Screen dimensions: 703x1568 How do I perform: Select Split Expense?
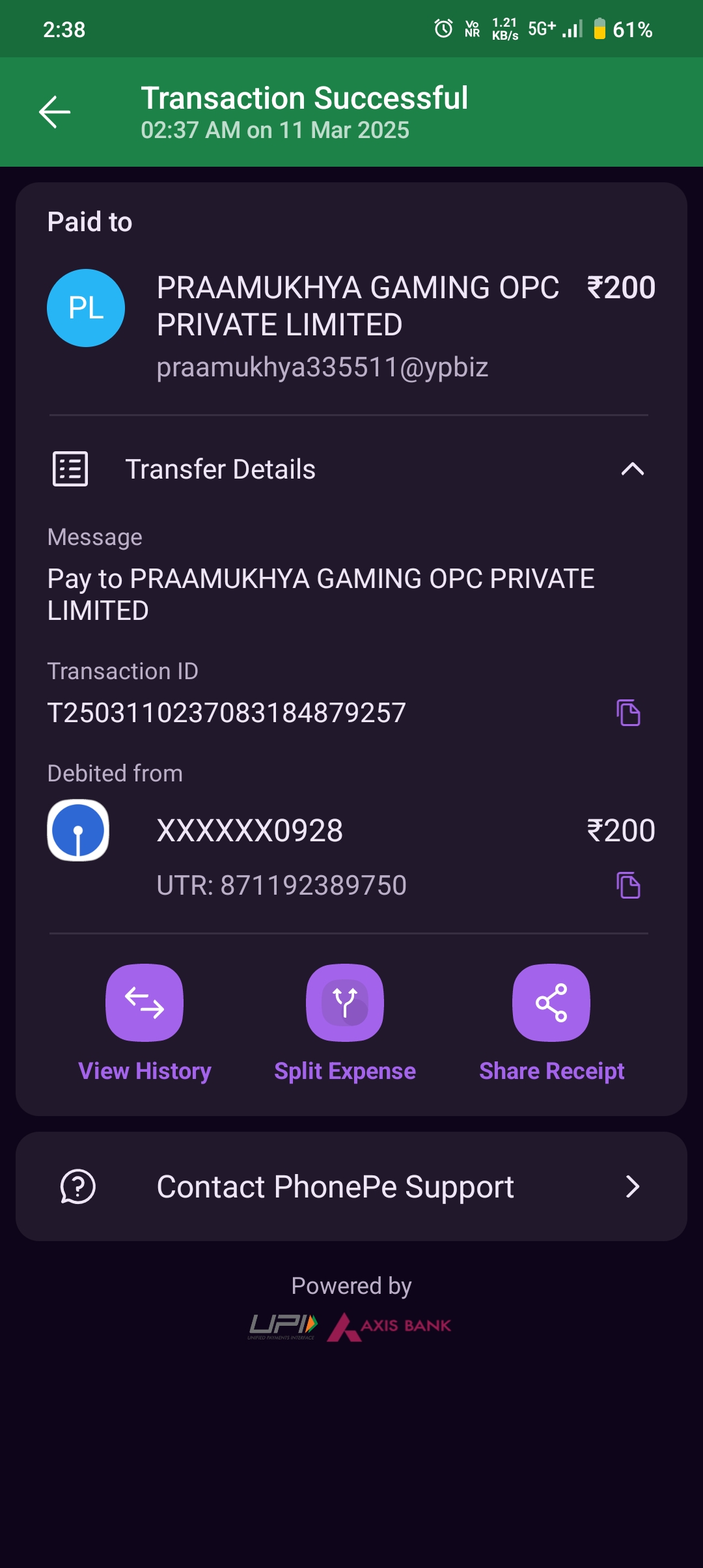(345, 1003)
